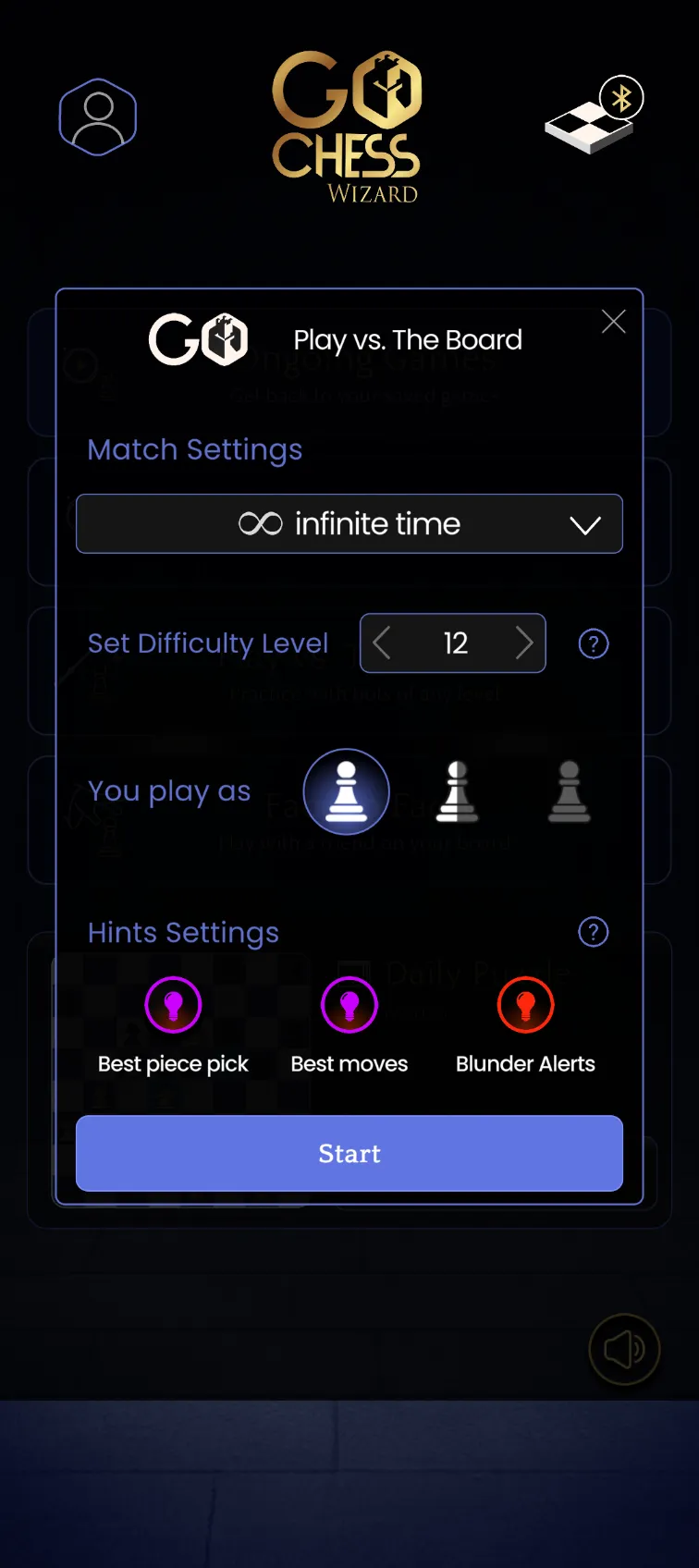Toggle the Best piece pick hint
The image size is (699, 1568).
[173, 1005]
